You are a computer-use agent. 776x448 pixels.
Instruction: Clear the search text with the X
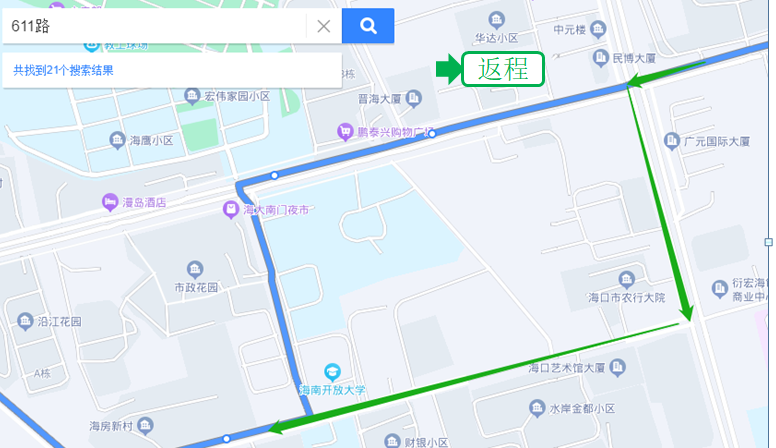[x=323, y=26]
